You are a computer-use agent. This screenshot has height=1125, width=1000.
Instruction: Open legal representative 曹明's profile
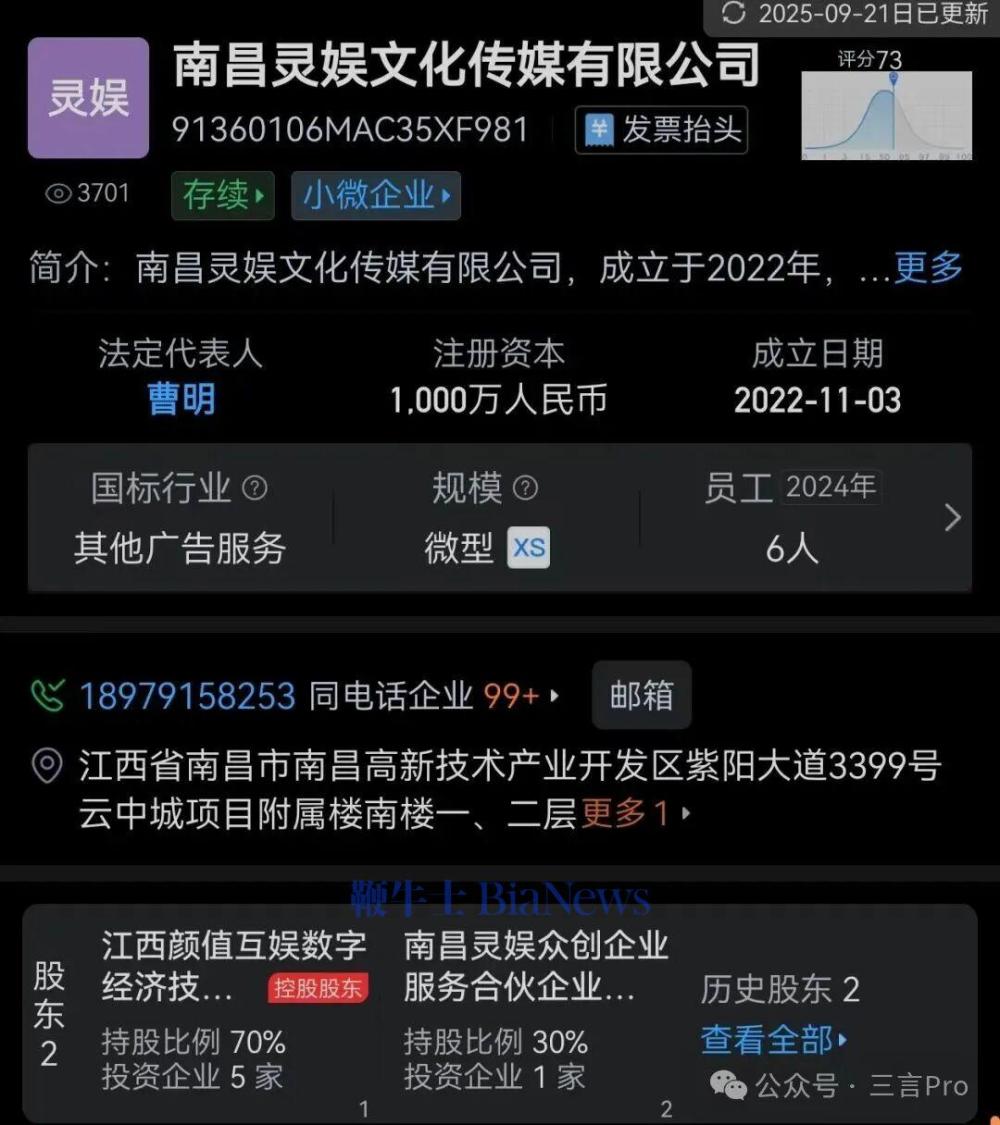point(181,400)
